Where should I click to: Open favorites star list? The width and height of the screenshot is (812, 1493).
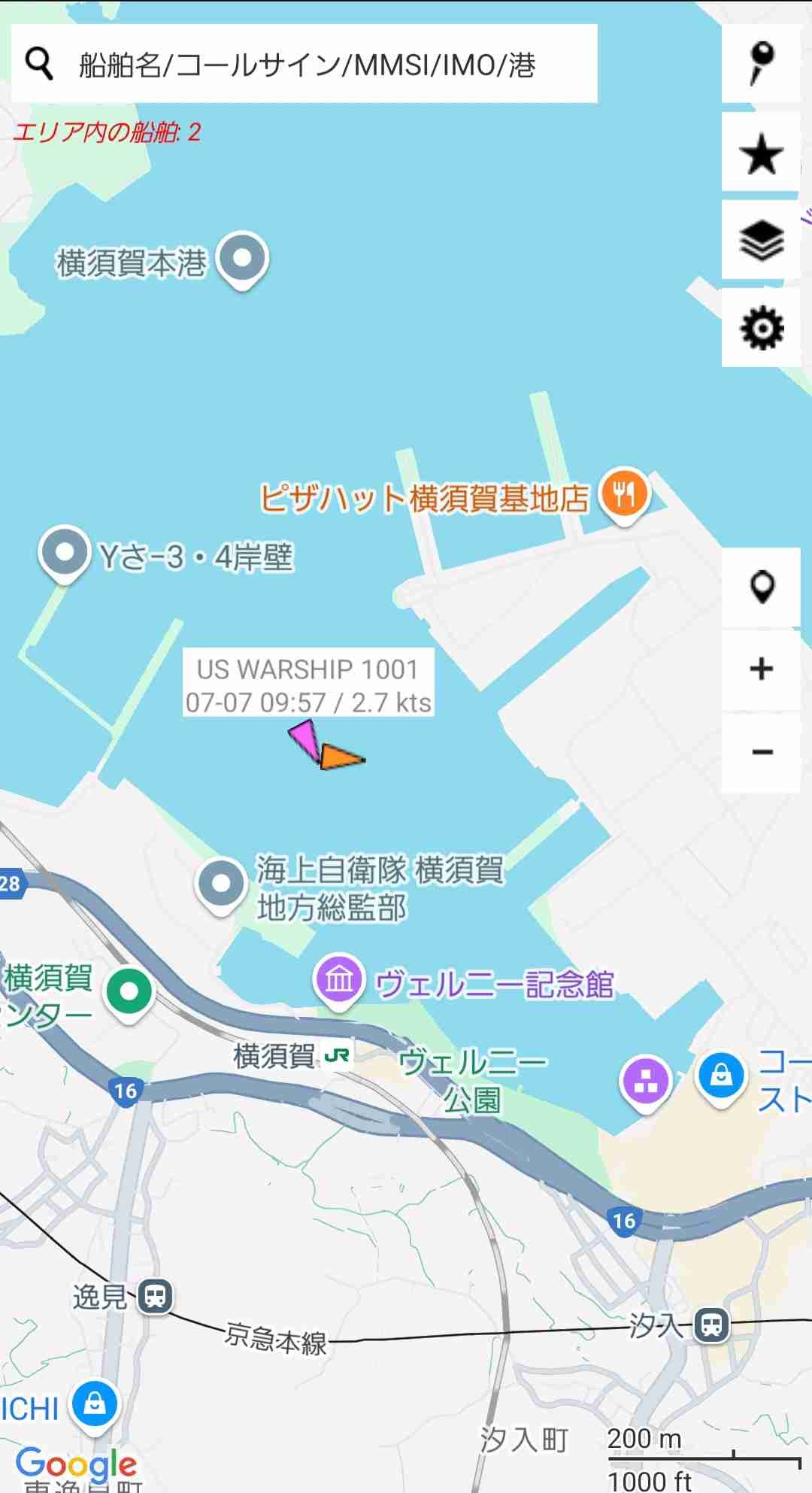761,153
